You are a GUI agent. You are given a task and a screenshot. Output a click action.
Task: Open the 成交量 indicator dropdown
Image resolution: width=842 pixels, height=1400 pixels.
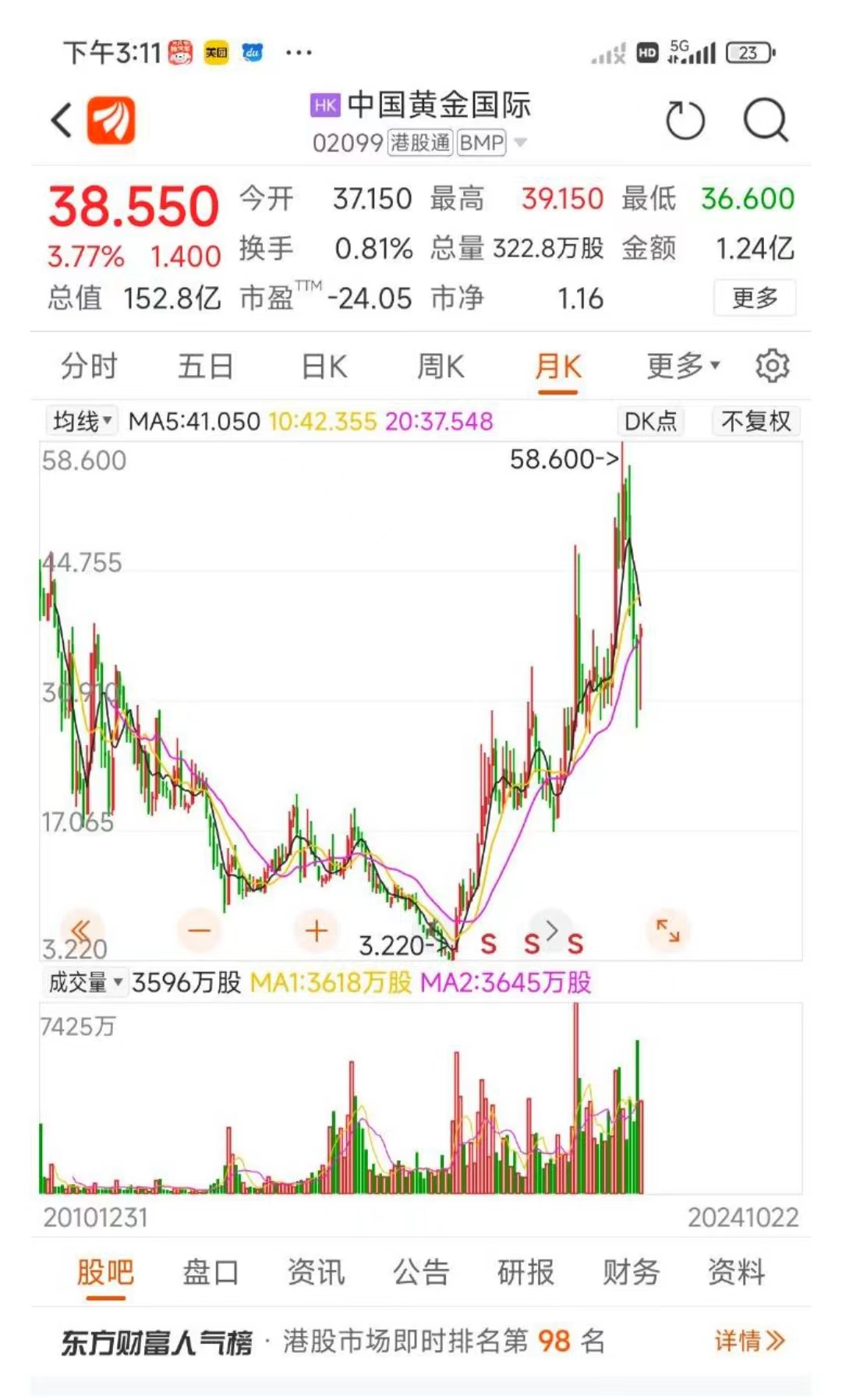pyautogui.click(x=85, y=982)
